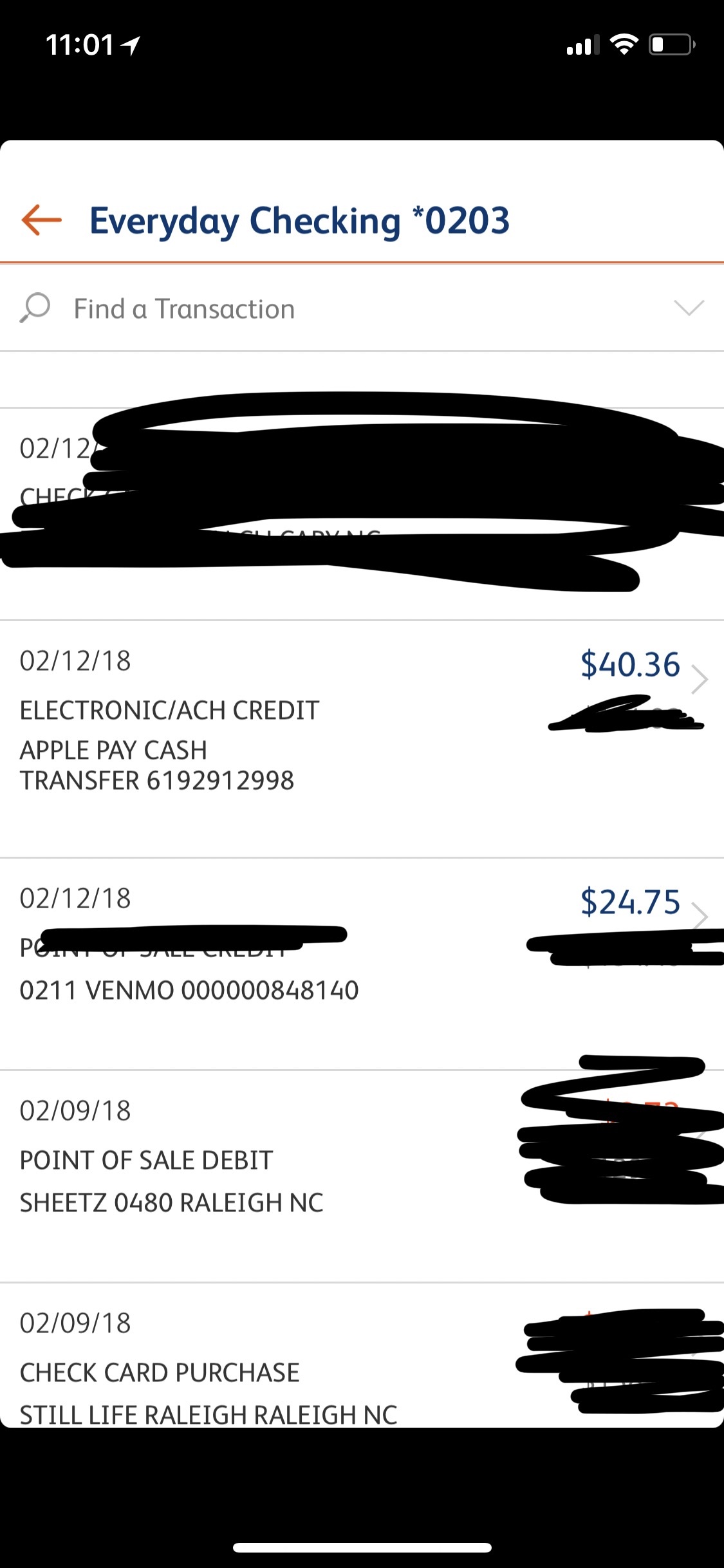724x1568 pixels.
Task: Go back using the orange arrow
Action: [x=41, y=220]
